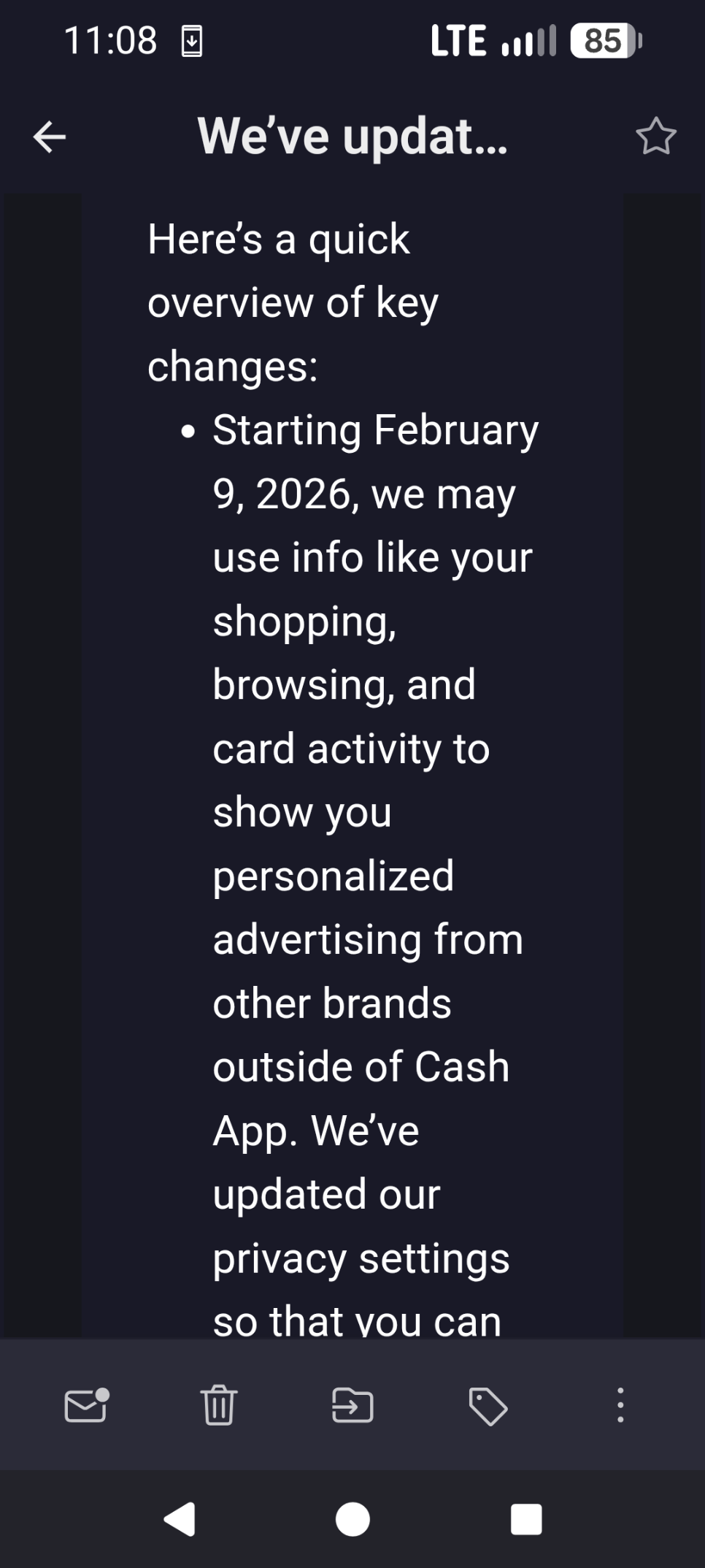The width and height of the screenshot is (705, 1568).
Task: Go back to the inbox
Action: pyautogui.click(x=50, y=137)
